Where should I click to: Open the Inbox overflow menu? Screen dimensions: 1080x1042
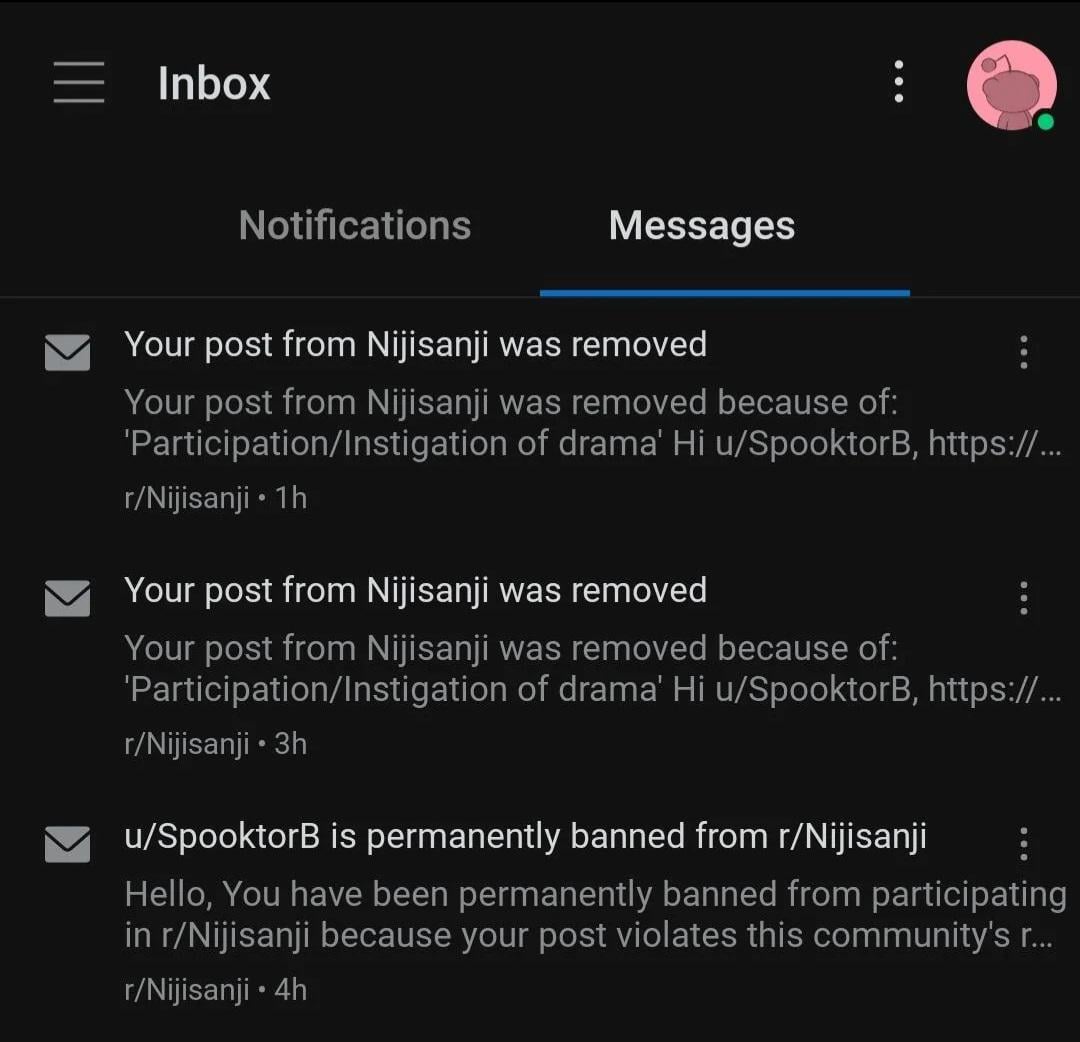click(898, 82)
